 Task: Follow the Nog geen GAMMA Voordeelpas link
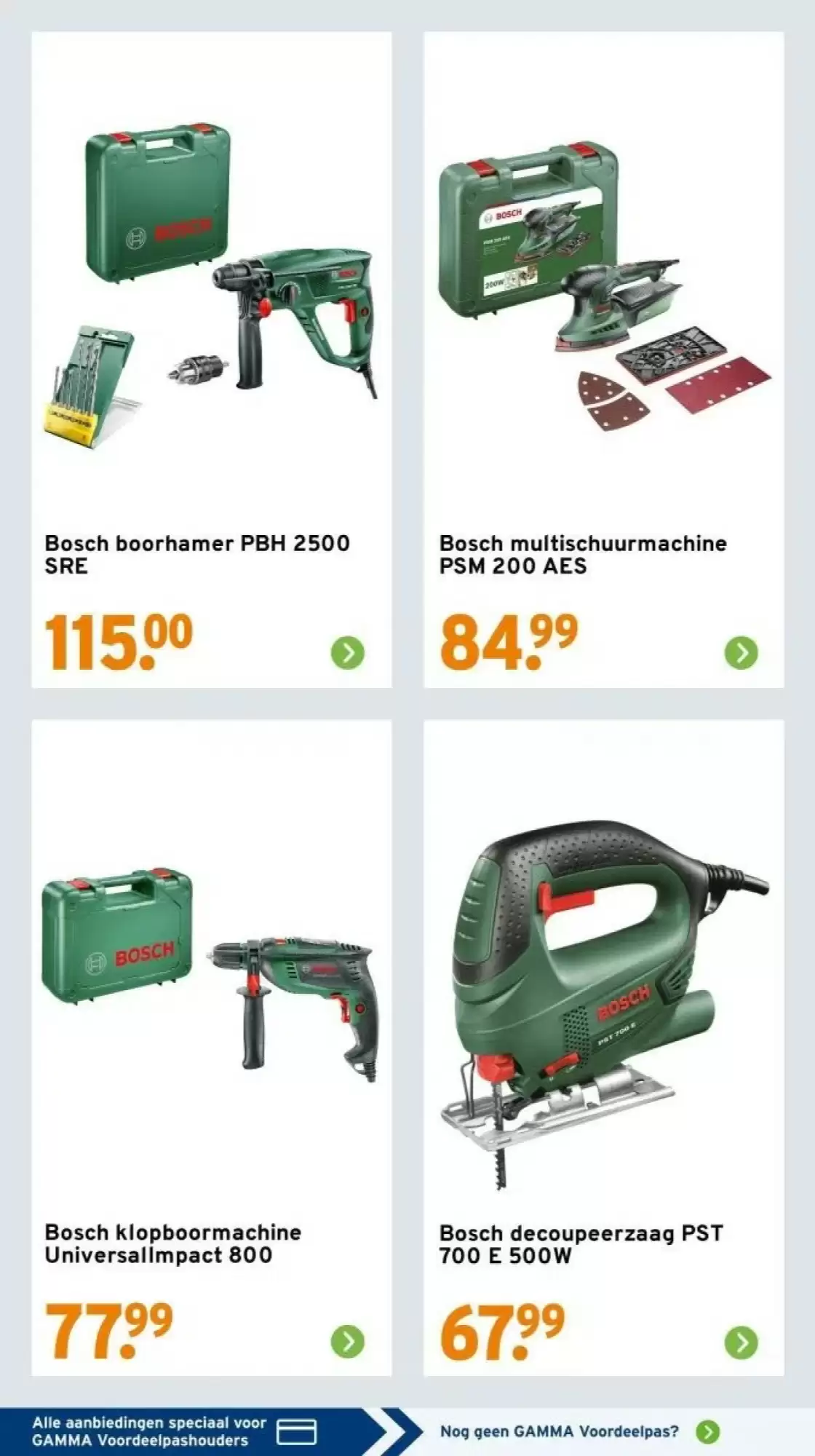pyautogui.click(x=580, y=1431)
